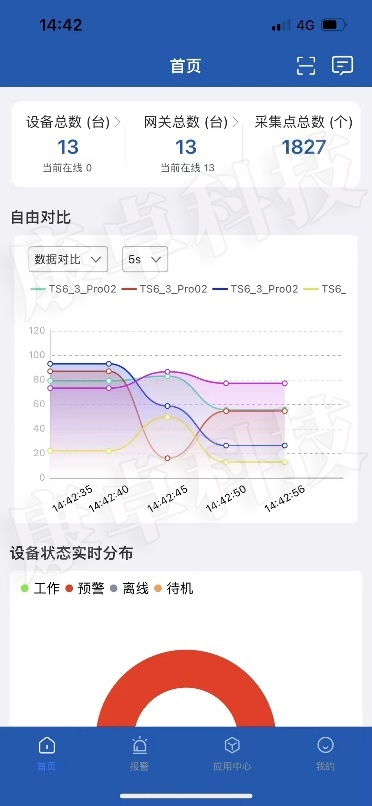Open the messages icon in header

pyautogui.click(x=342, y=66)
